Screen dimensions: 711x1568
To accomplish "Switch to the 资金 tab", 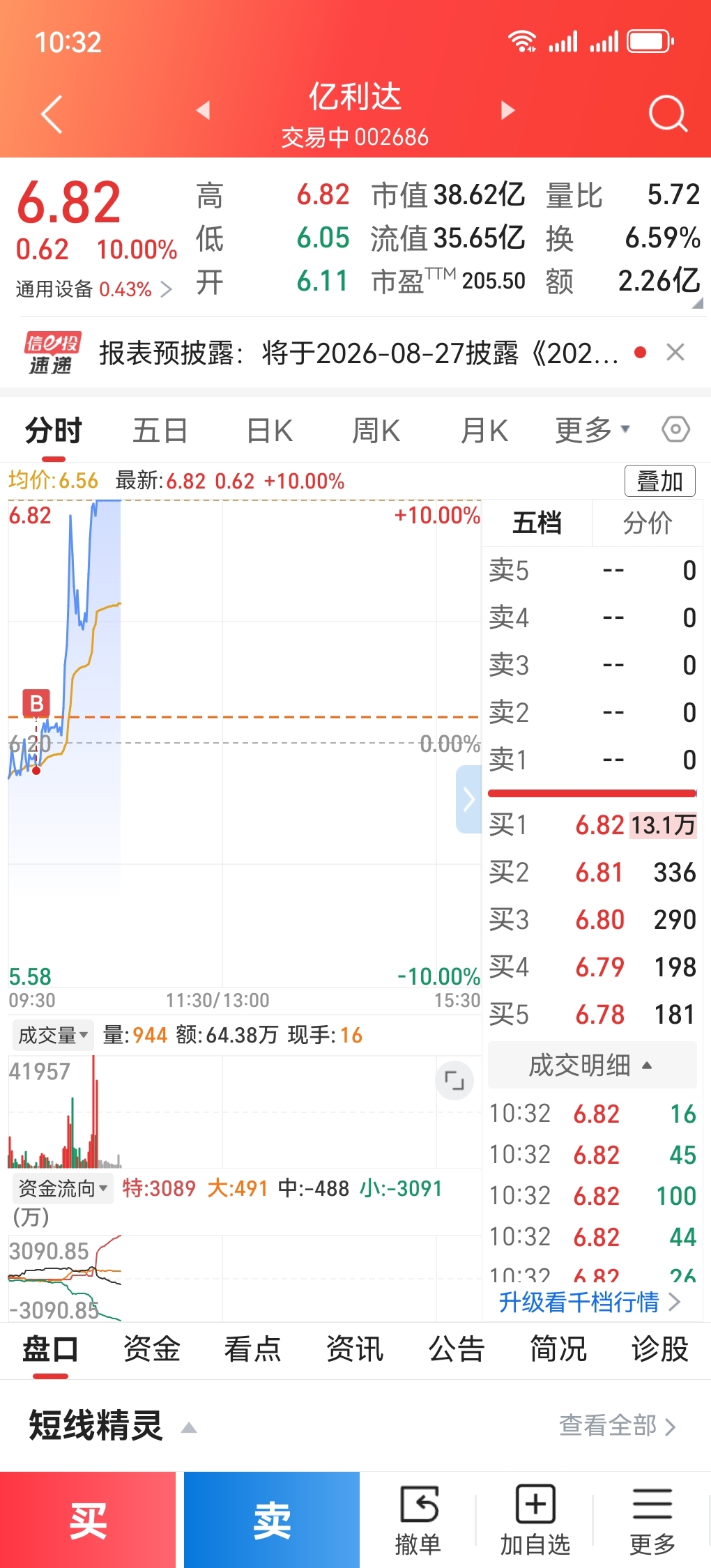I will [151, 1348].
